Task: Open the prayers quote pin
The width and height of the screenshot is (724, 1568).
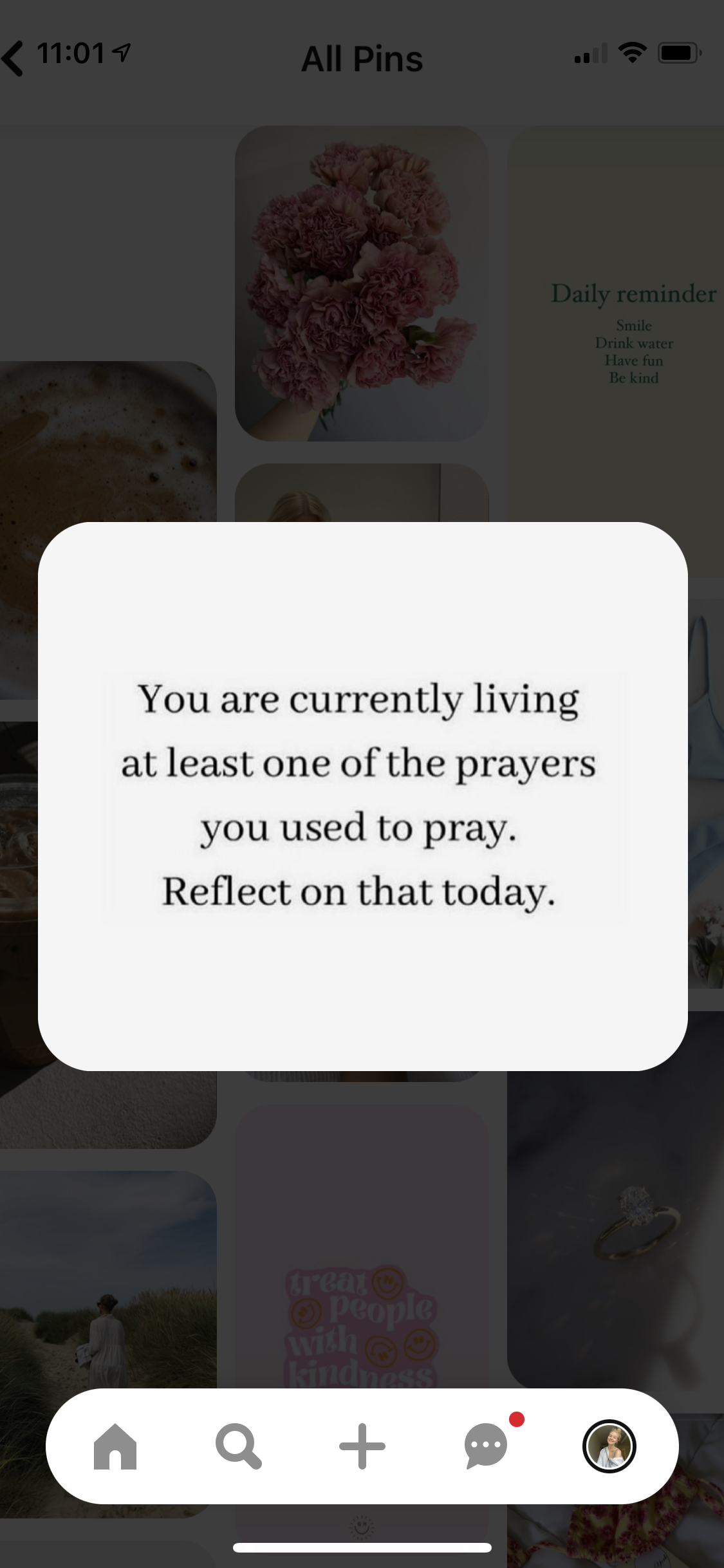Action: click(362, 796)
